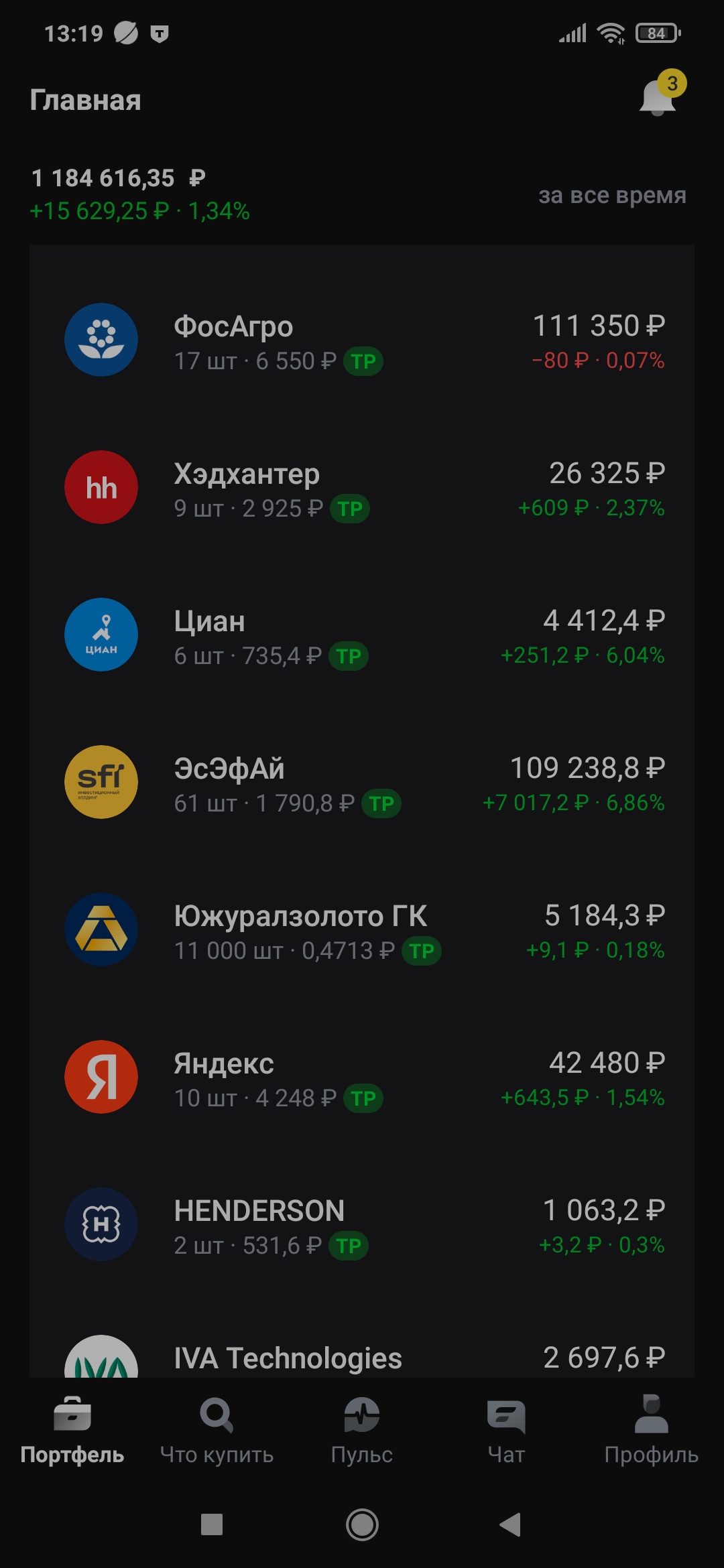Open the IVA Technologies position
Screen dimensions: 724x1568
click(x=362, y=1357)
